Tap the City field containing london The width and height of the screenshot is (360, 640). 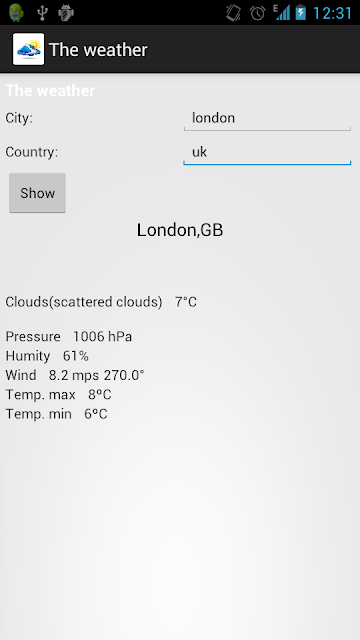(267, 118)
